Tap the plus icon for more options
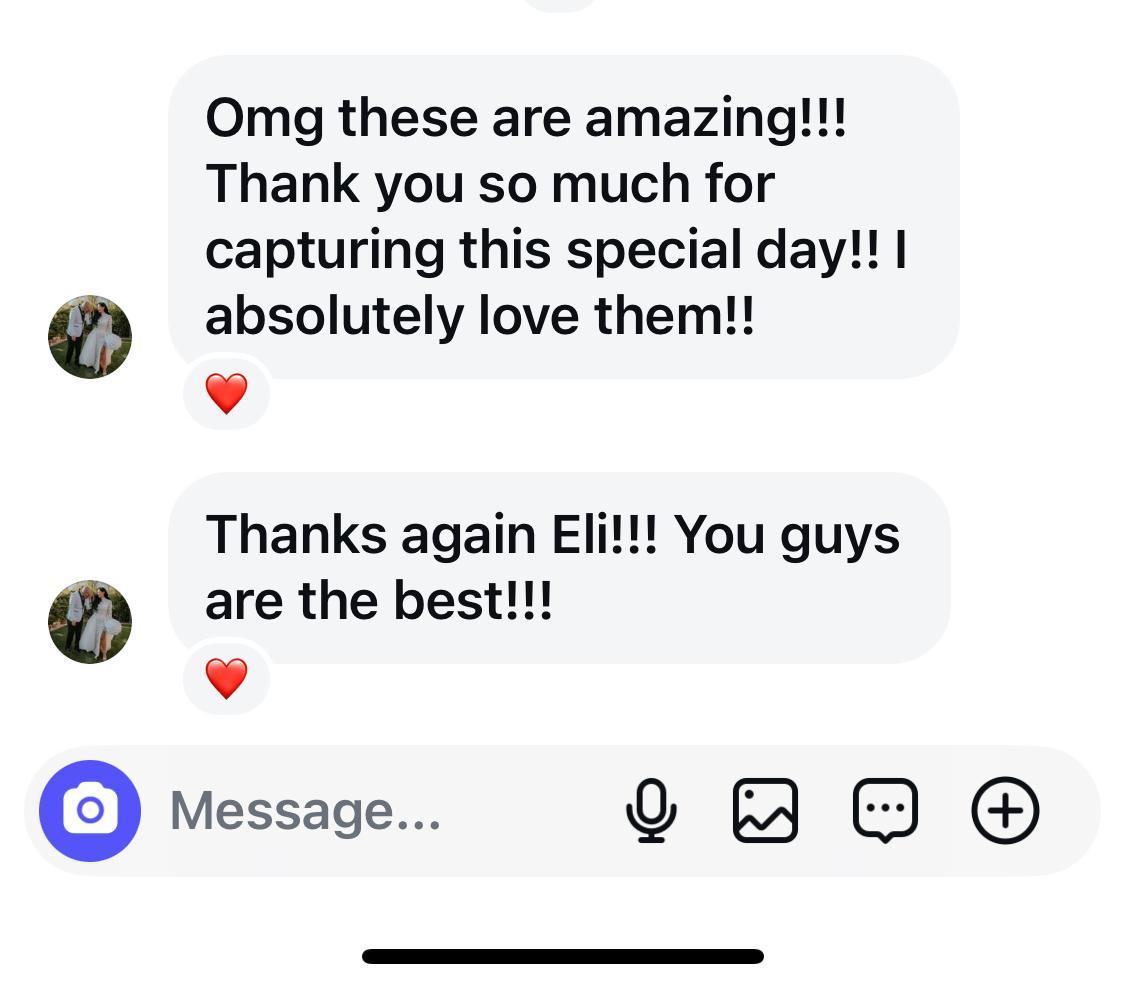The width and height of the screenshot is (1125, 988). coord(1005,811)
